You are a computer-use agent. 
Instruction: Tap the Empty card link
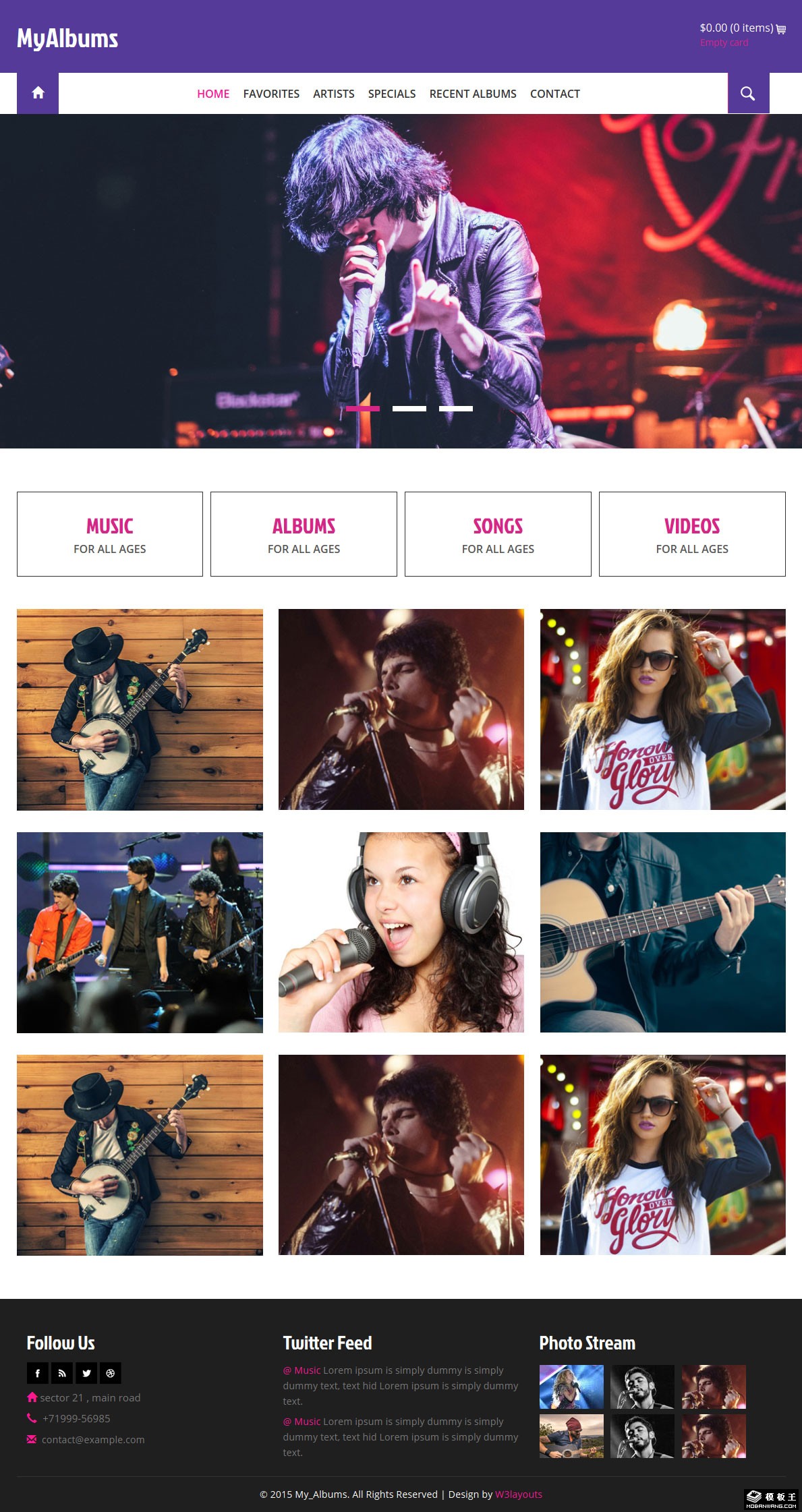pyautogui.click(x=724, y=42)
